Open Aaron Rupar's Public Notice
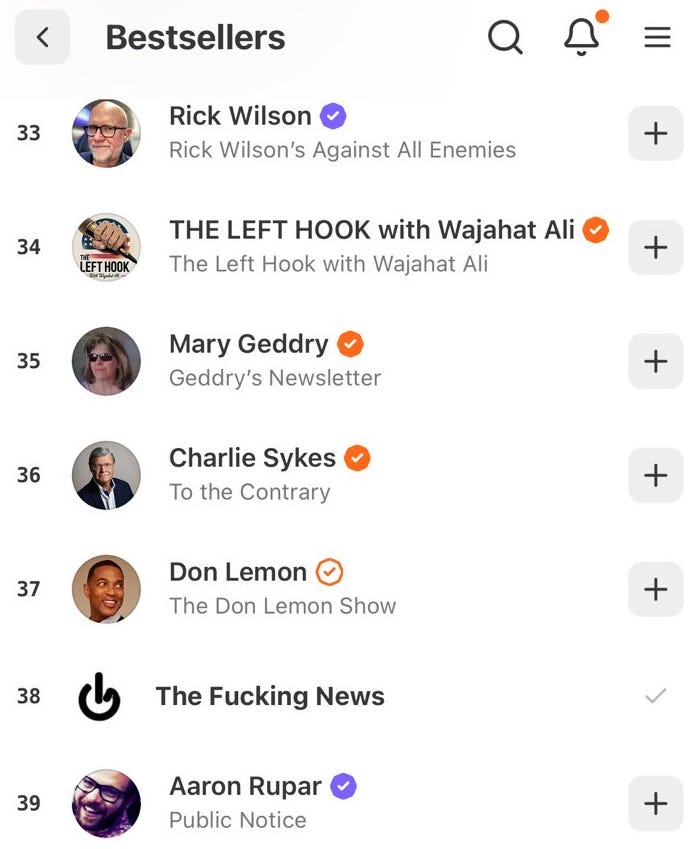Viewport: 697px width, 849px height. click(238, 820)
